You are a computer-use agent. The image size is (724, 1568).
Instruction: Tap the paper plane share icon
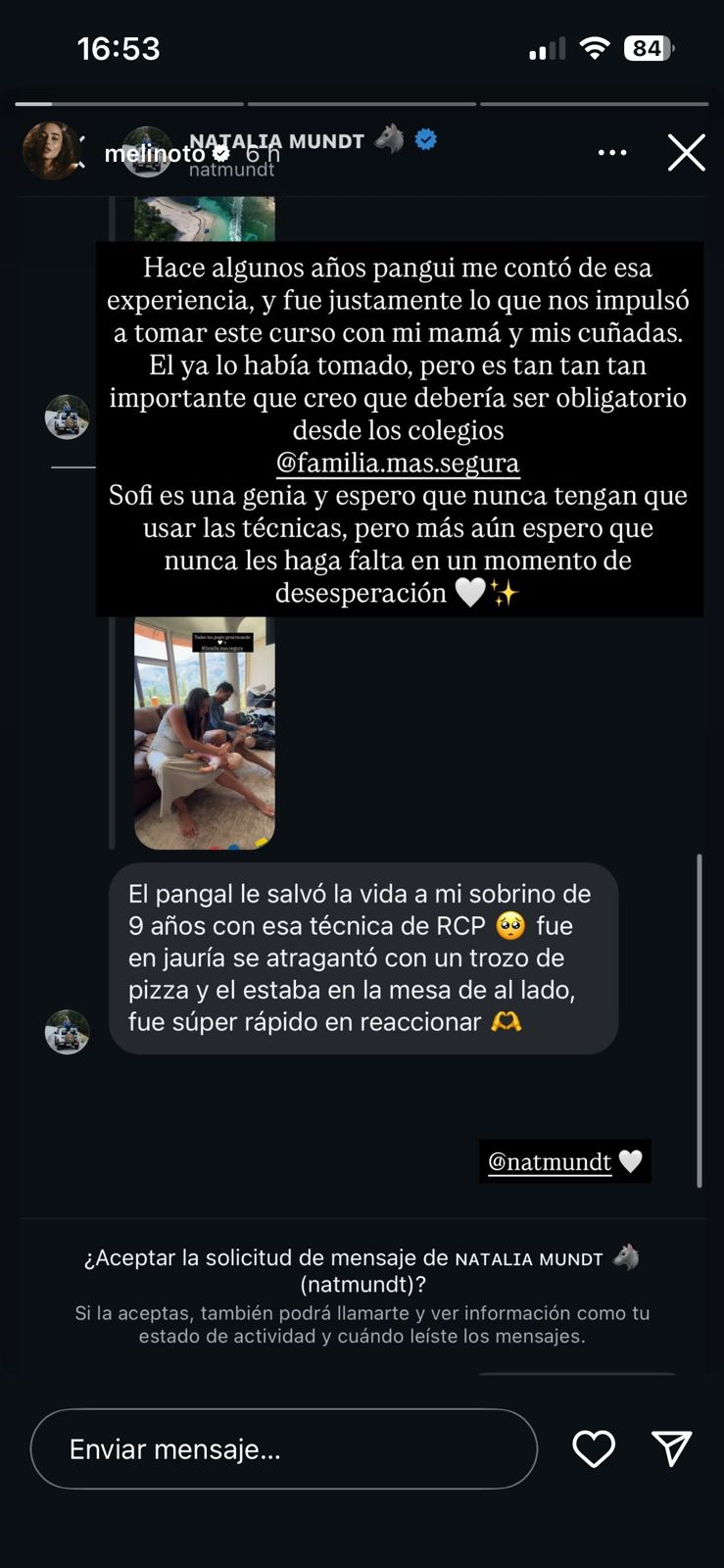coord(672,1448)
